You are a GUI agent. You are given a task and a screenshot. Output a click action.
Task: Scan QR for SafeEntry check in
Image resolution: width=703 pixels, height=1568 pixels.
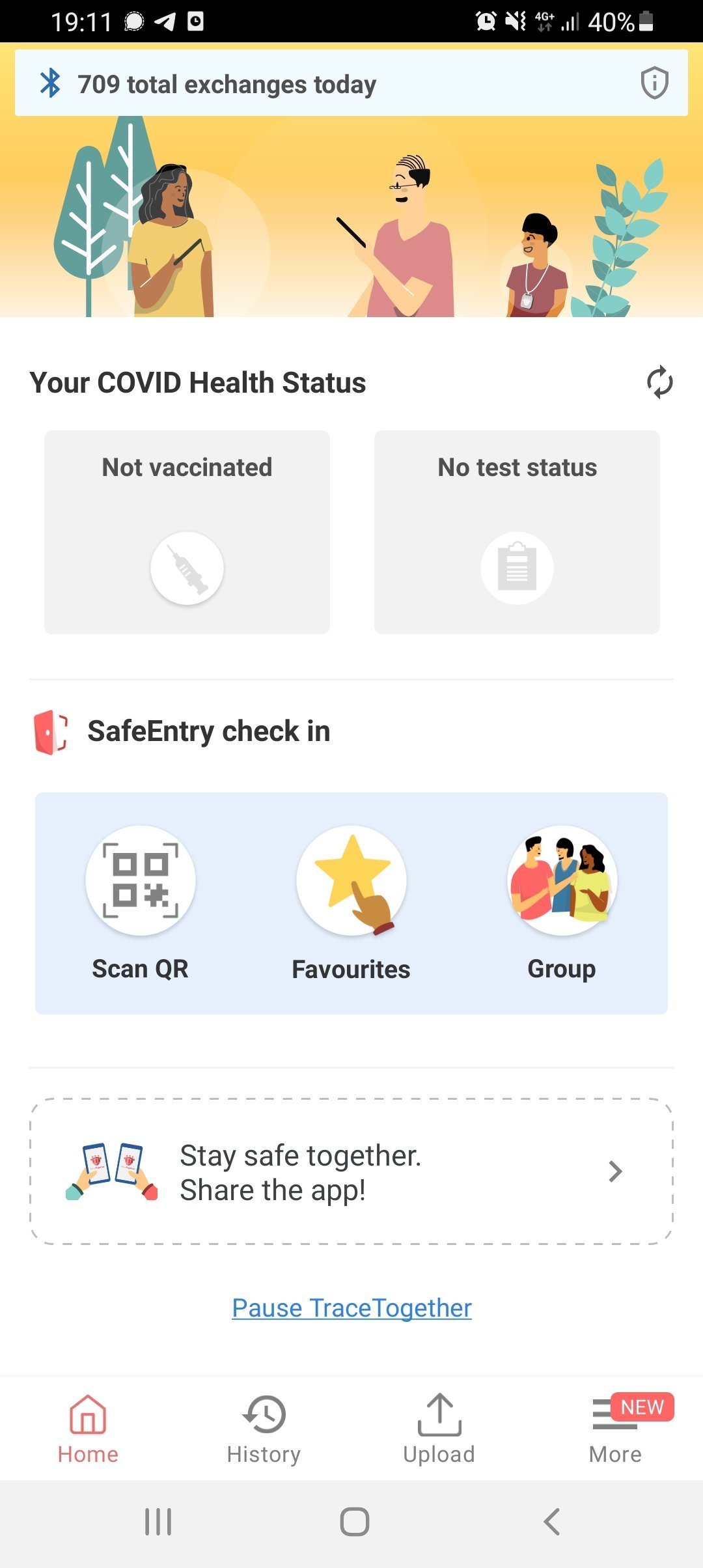[141, 902]
